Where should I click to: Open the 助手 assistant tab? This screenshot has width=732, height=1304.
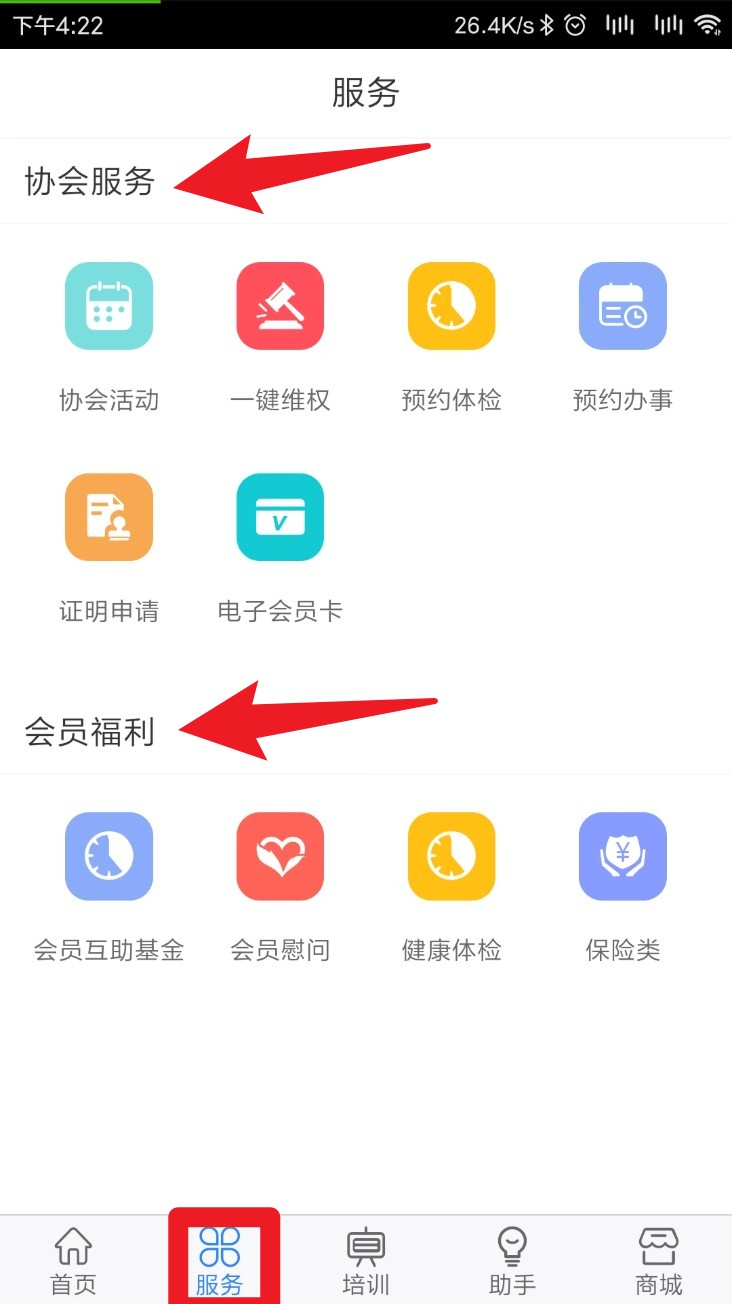[x=512, y=1260]
